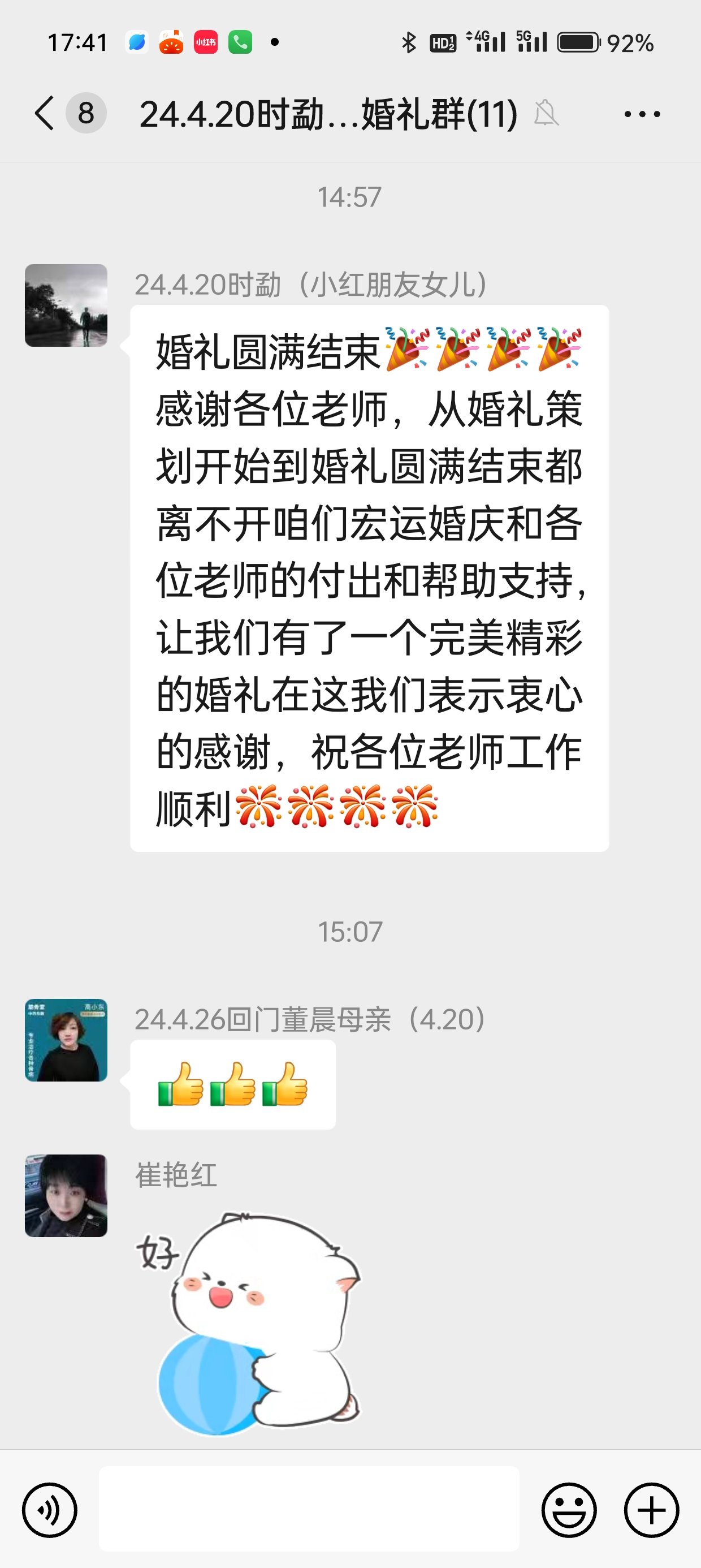Screen dimensions: 701x1568
Task: Open the emoji sticker panel
Action: 569,1510
